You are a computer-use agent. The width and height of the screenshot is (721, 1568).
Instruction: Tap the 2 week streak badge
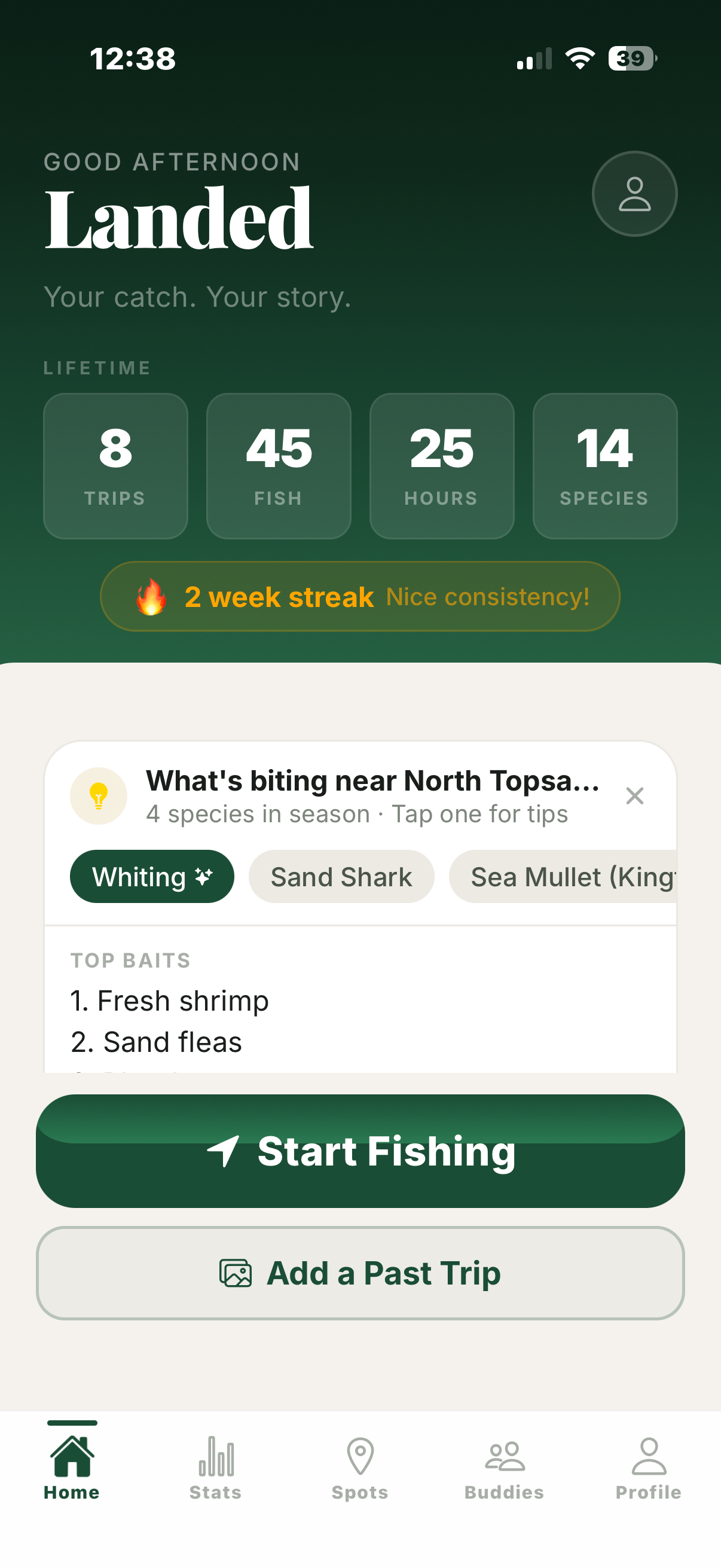[x=360, y=597]
